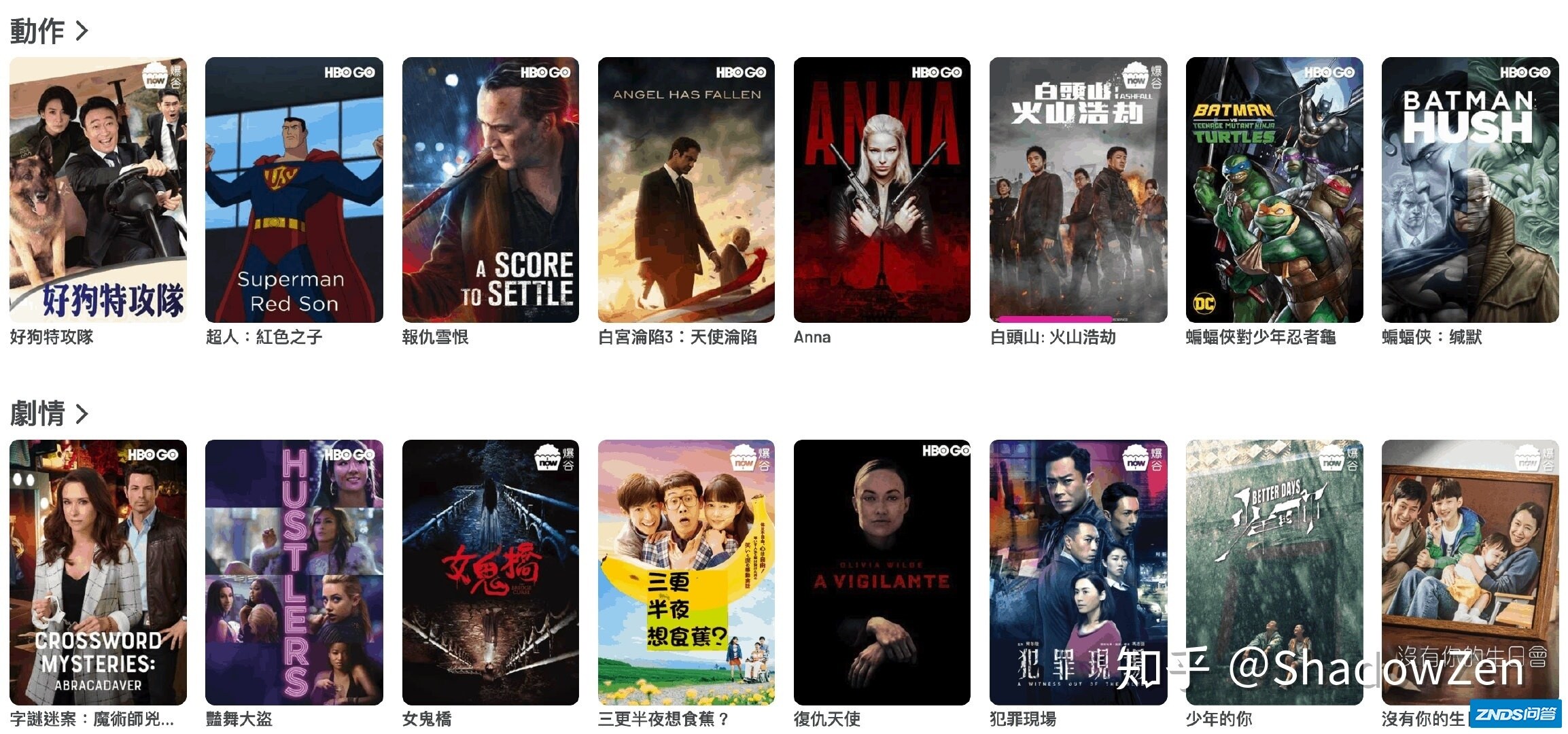Open the 動作 category page
The width and height of the screenshot is (1568, 734).
point(49,31)
